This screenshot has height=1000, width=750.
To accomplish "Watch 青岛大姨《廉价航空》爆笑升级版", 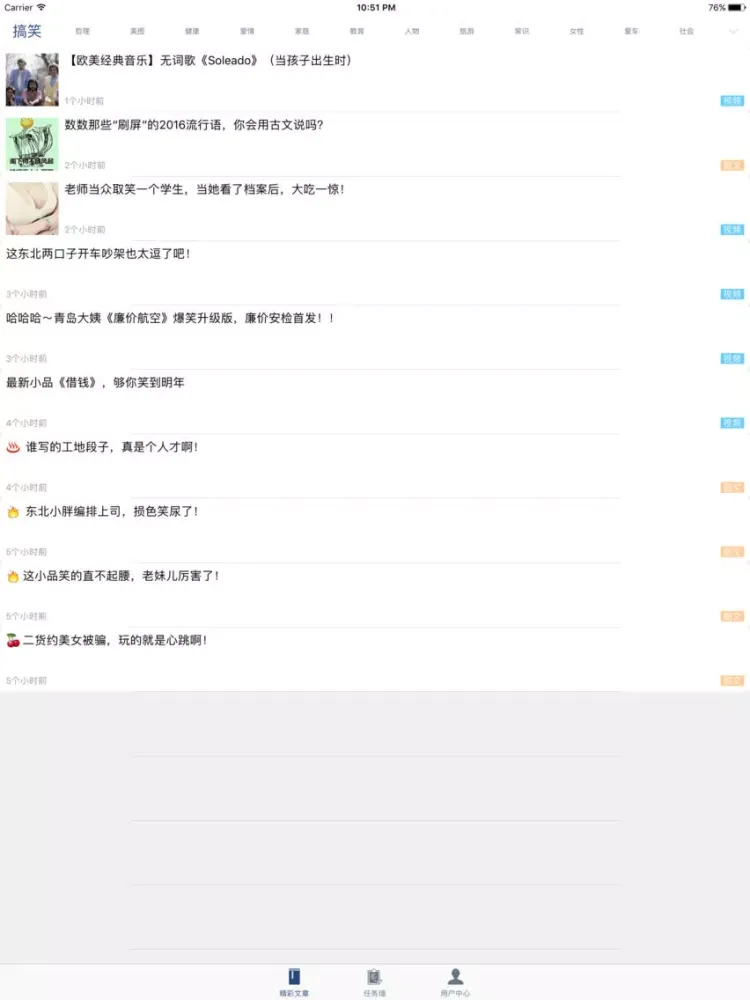I will point(170,319).
